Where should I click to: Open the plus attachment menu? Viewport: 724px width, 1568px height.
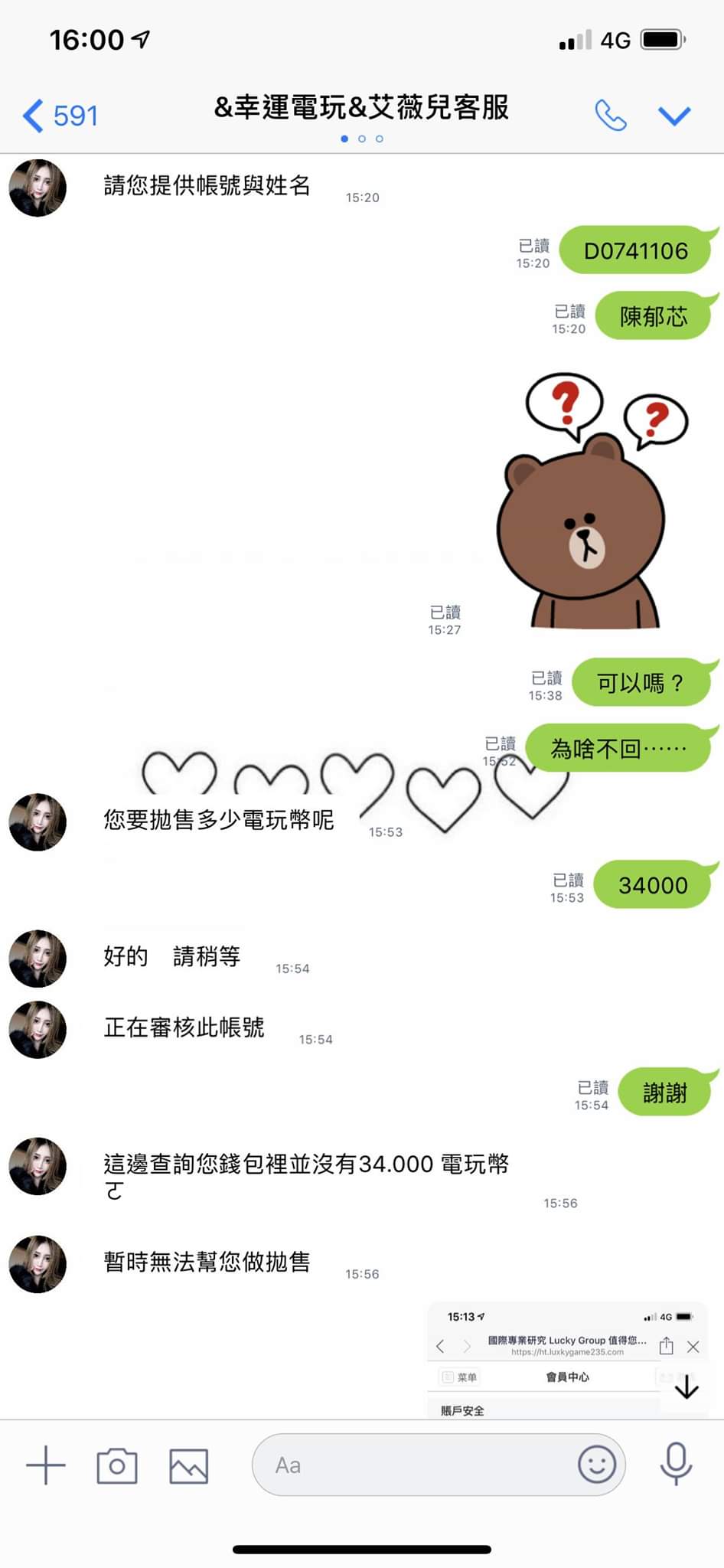[46, 1465]
